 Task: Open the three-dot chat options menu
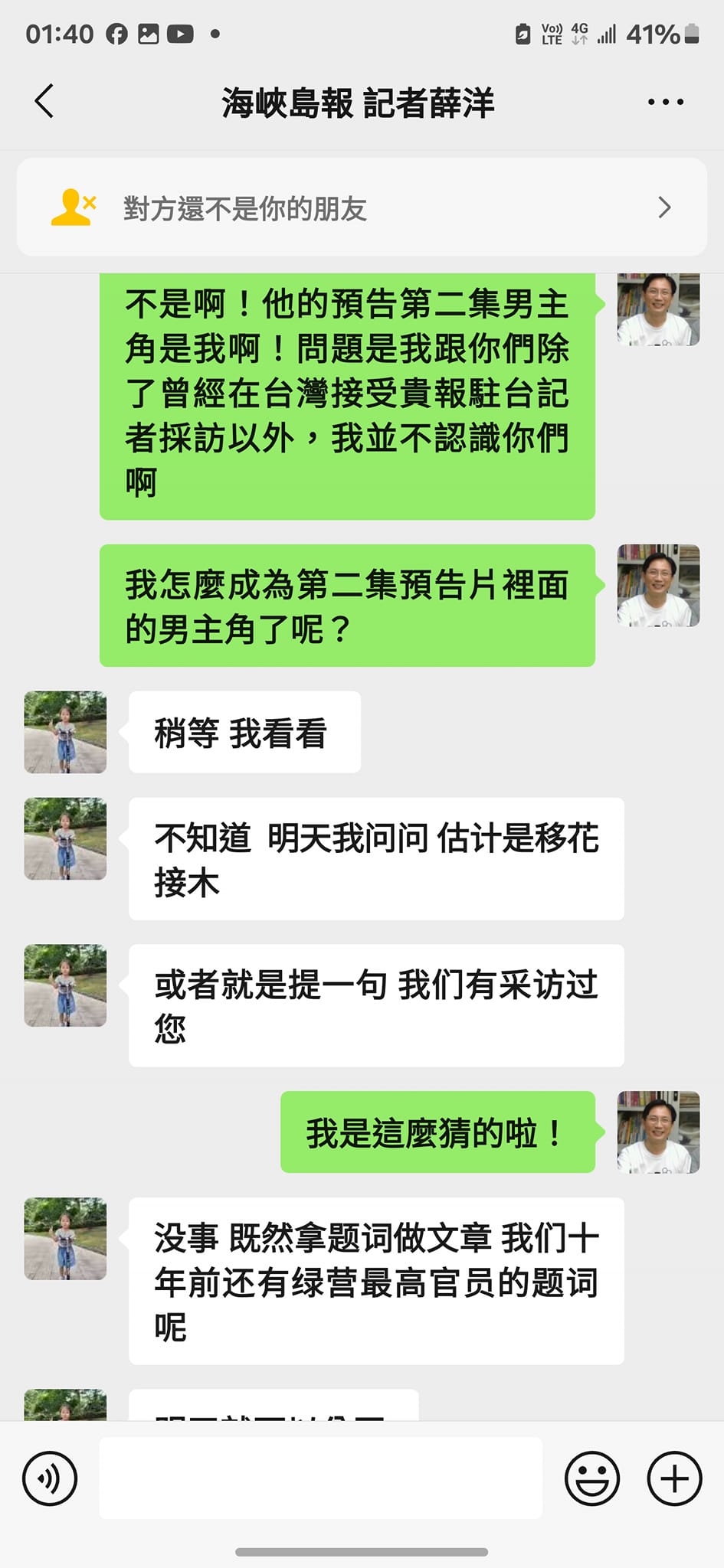[665, 102]
